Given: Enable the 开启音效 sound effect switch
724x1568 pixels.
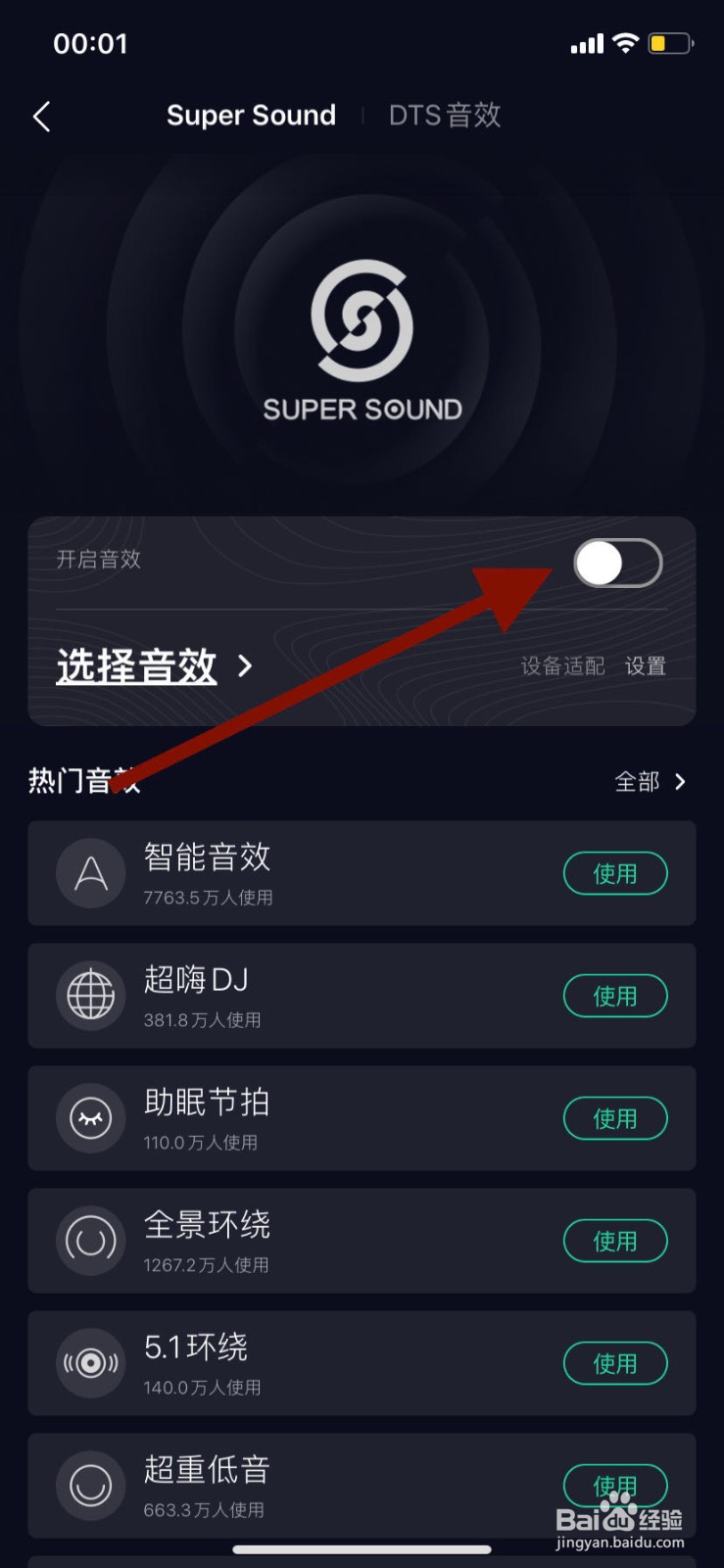Looking at the screenshot, I should (x=617, y=563).
